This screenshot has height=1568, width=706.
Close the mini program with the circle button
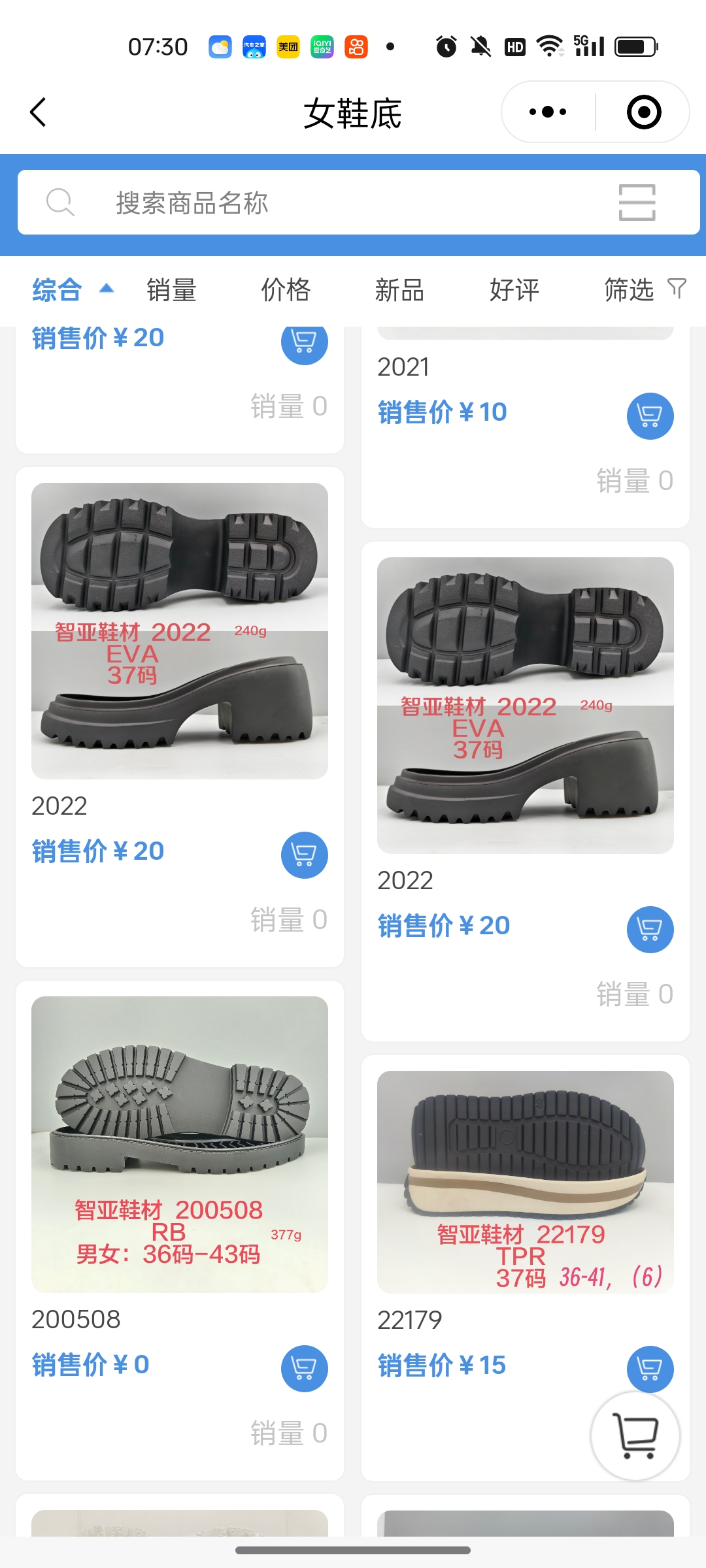[x=643, y=112]
